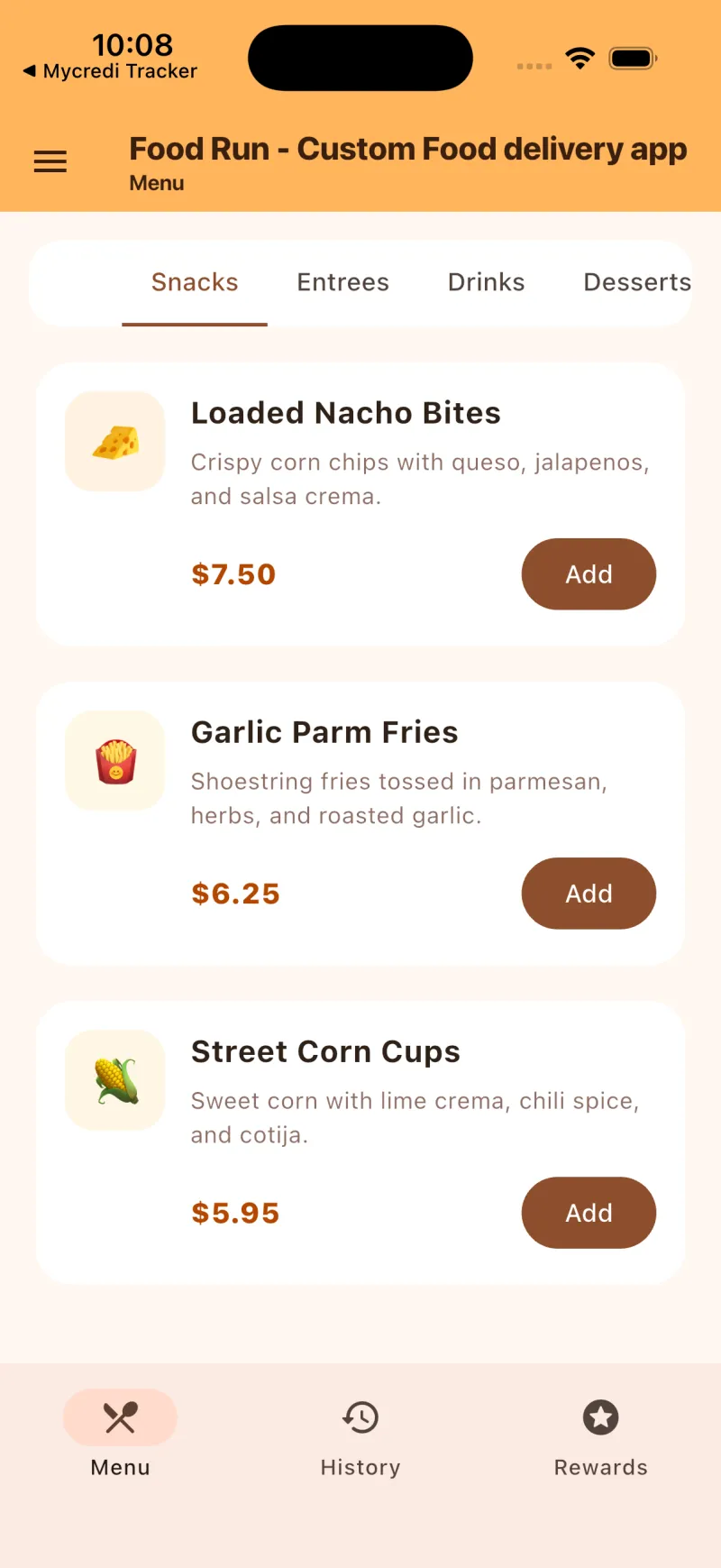721x1568 pixels.
Task: Add Street Corn Cups to order
Action: (589, 1213)
